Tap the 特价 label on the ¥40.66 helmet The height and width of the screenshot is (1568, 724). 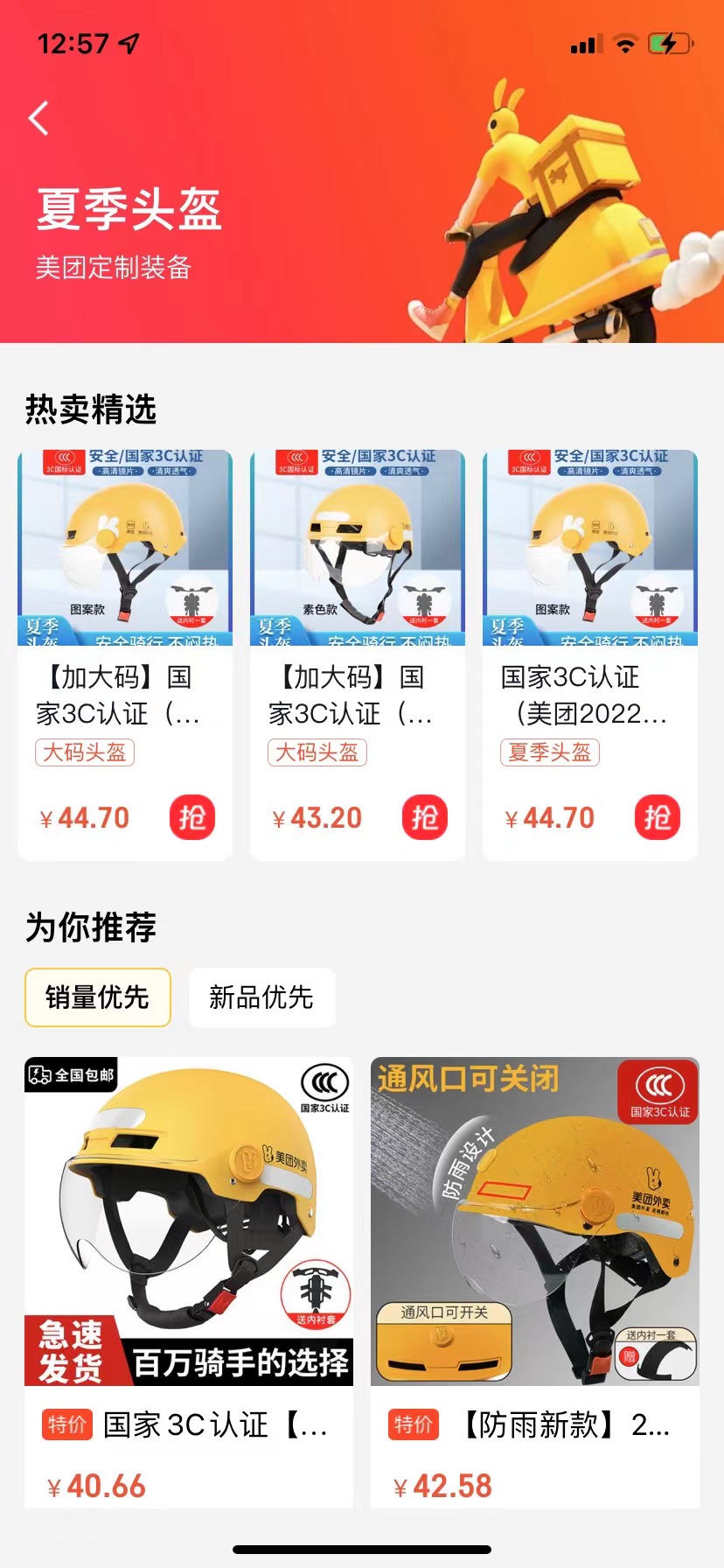pyautogui.click(x=67, y=1425)
